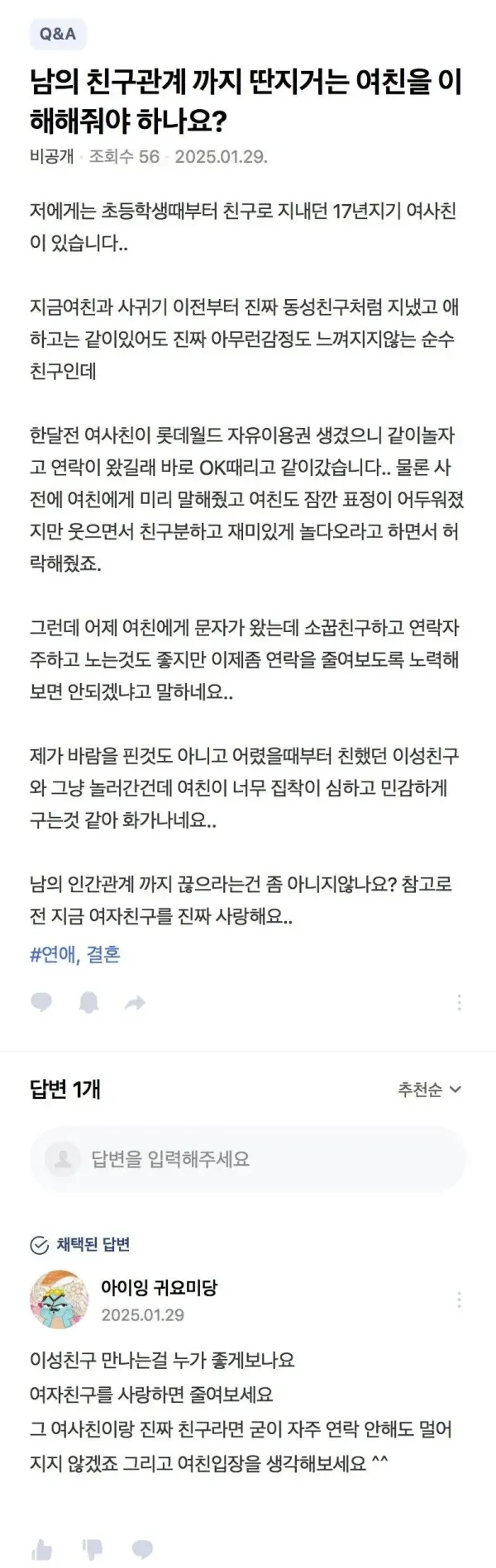This screenshot has width=496, height=1568.
Task: Open the 추천순 sort dropdown
Action: (429, 1090)
